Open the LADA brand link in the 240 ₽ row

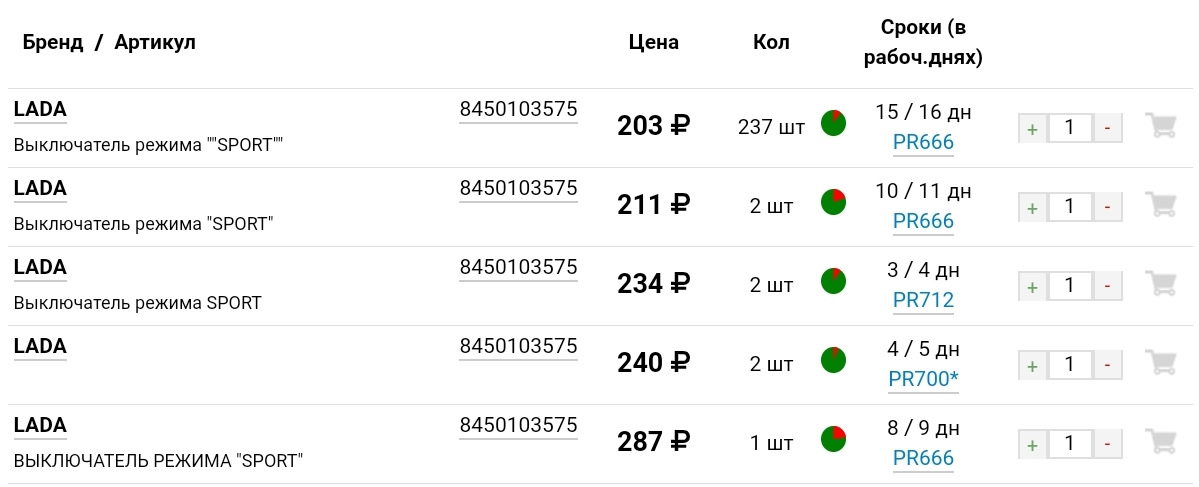40,347
